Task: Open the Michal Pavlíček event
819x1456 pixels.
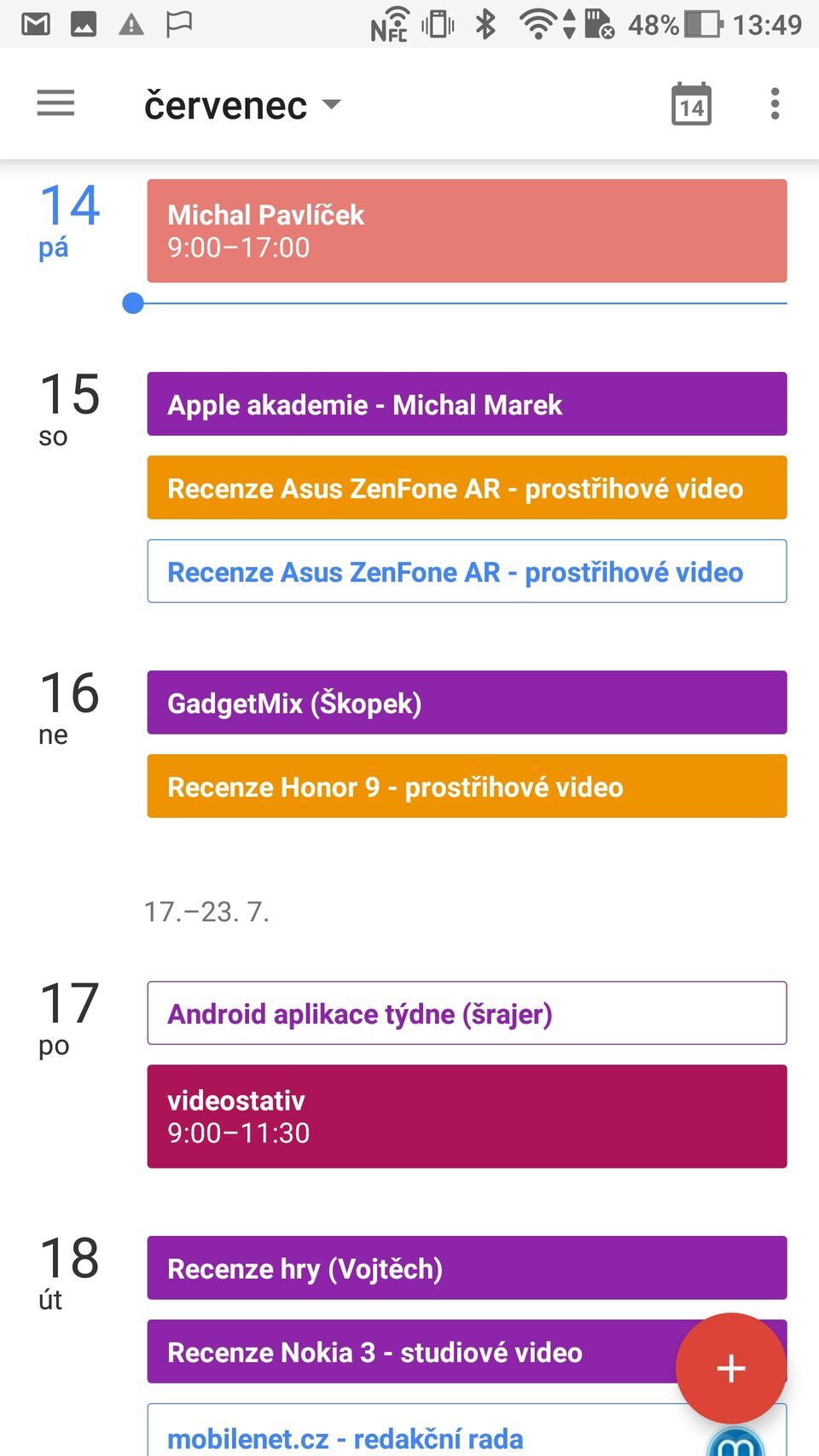Action: click(x=468, y=230)
